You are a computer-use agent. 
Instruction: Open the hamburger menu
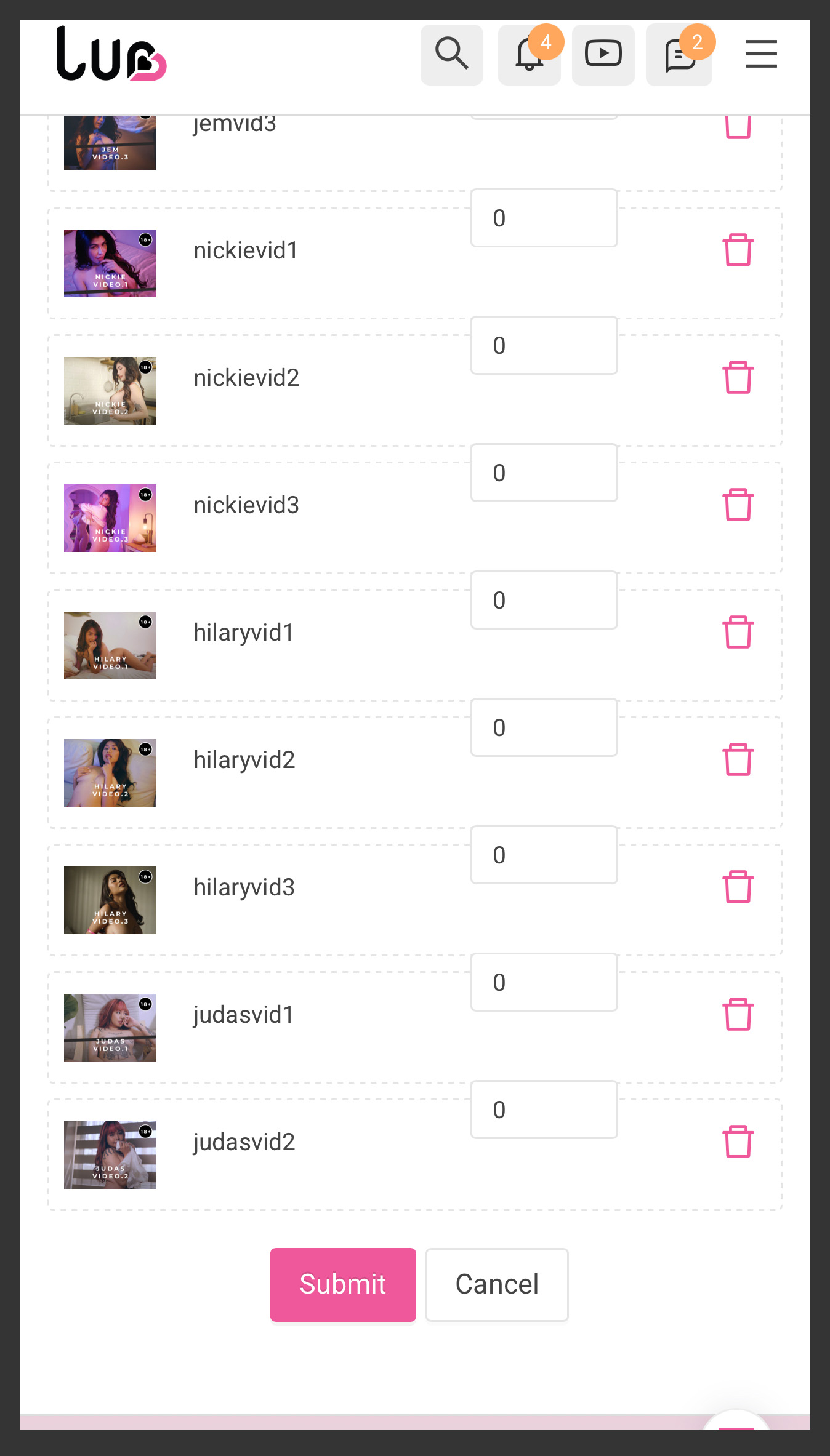tap(760, 54)
